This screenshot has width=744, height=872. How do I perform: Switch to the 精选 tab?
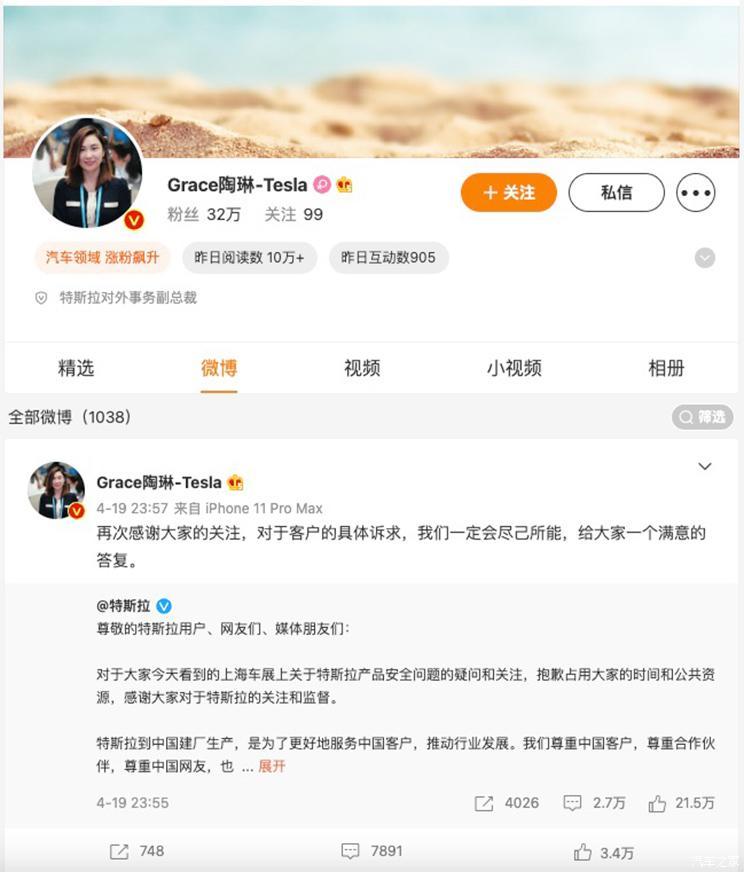(x=76, y=368)
